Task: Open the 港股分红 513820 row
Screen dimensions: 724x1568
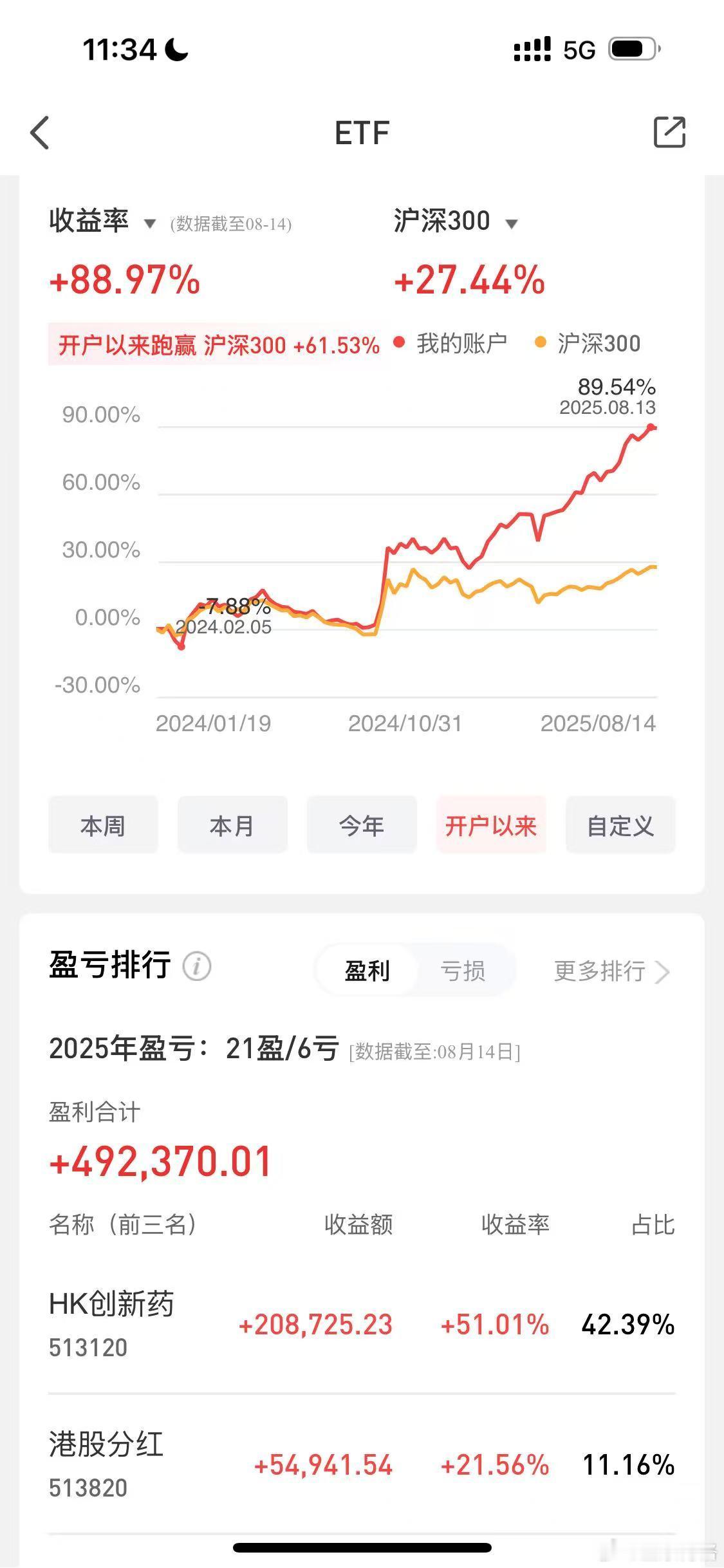Action: point(362,1465)
